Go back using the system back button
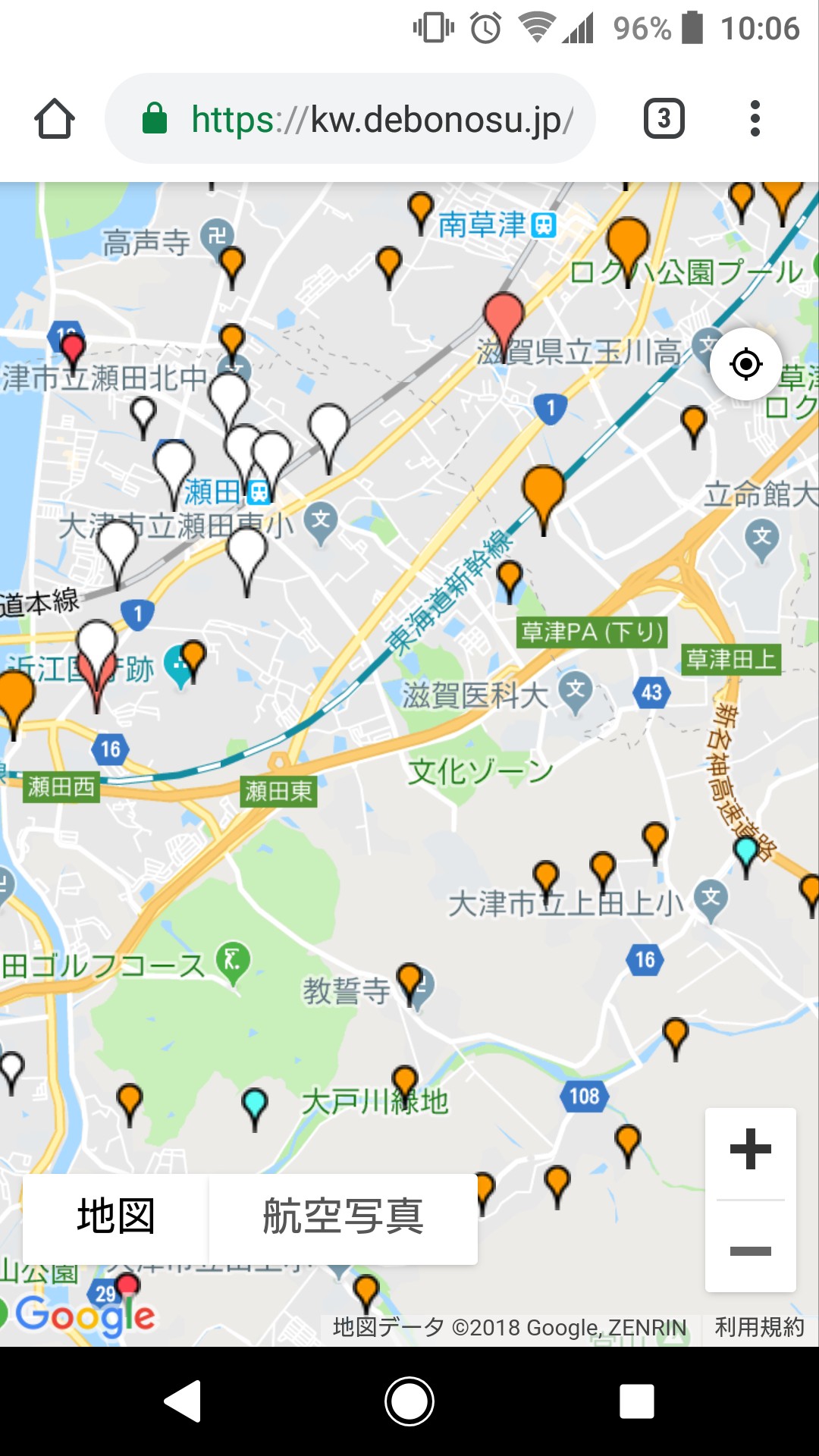Screen dimensions: 819x1456 coord(183,1401)
